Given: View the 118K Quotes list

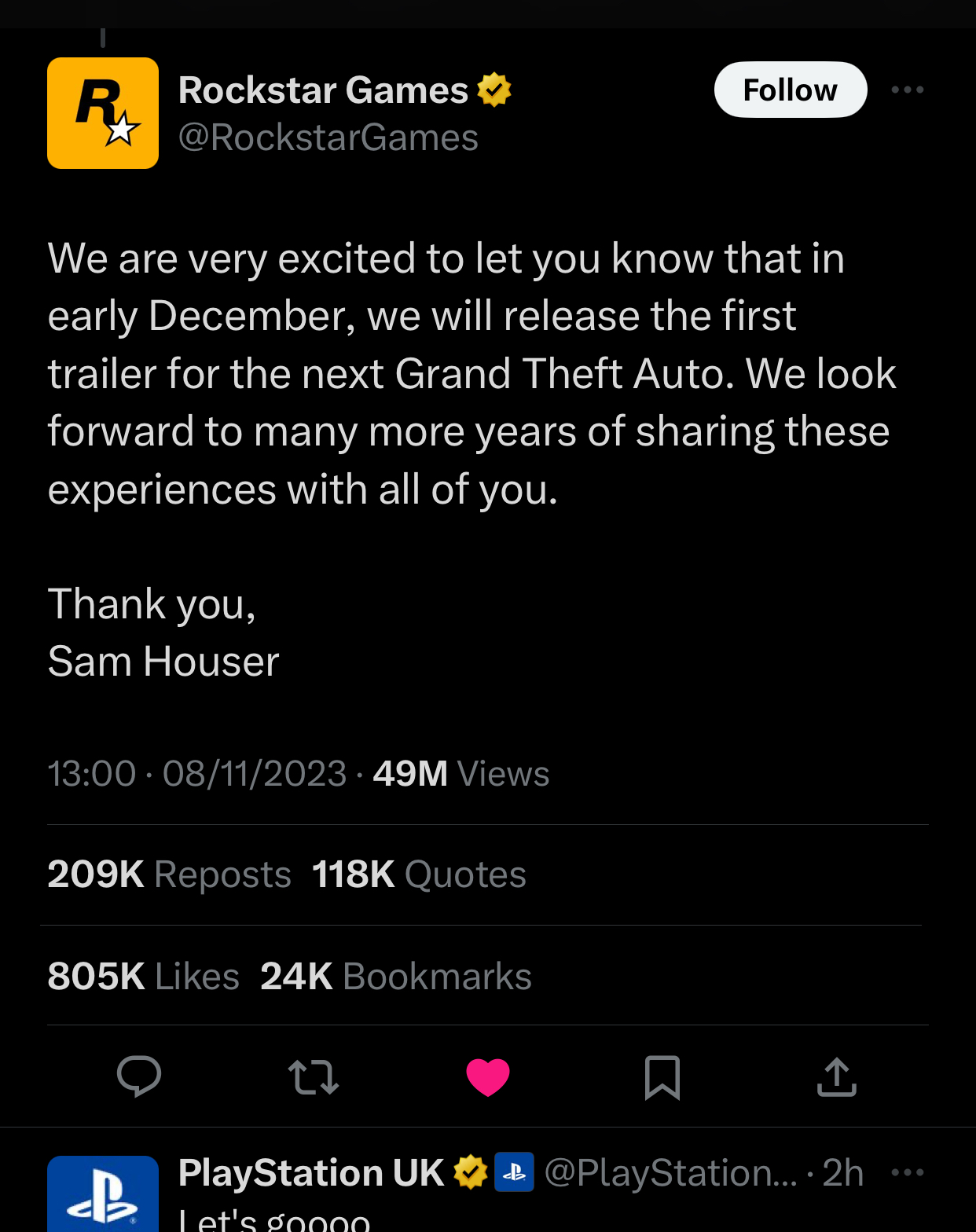Looking at the screenshot, I should [x=419, y=874].
